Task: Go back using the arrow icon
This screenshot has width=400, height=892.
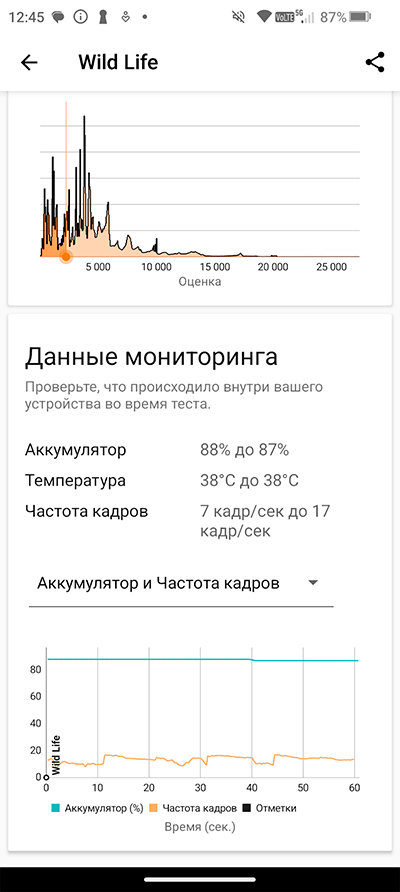Action: (x=29, y=62)
